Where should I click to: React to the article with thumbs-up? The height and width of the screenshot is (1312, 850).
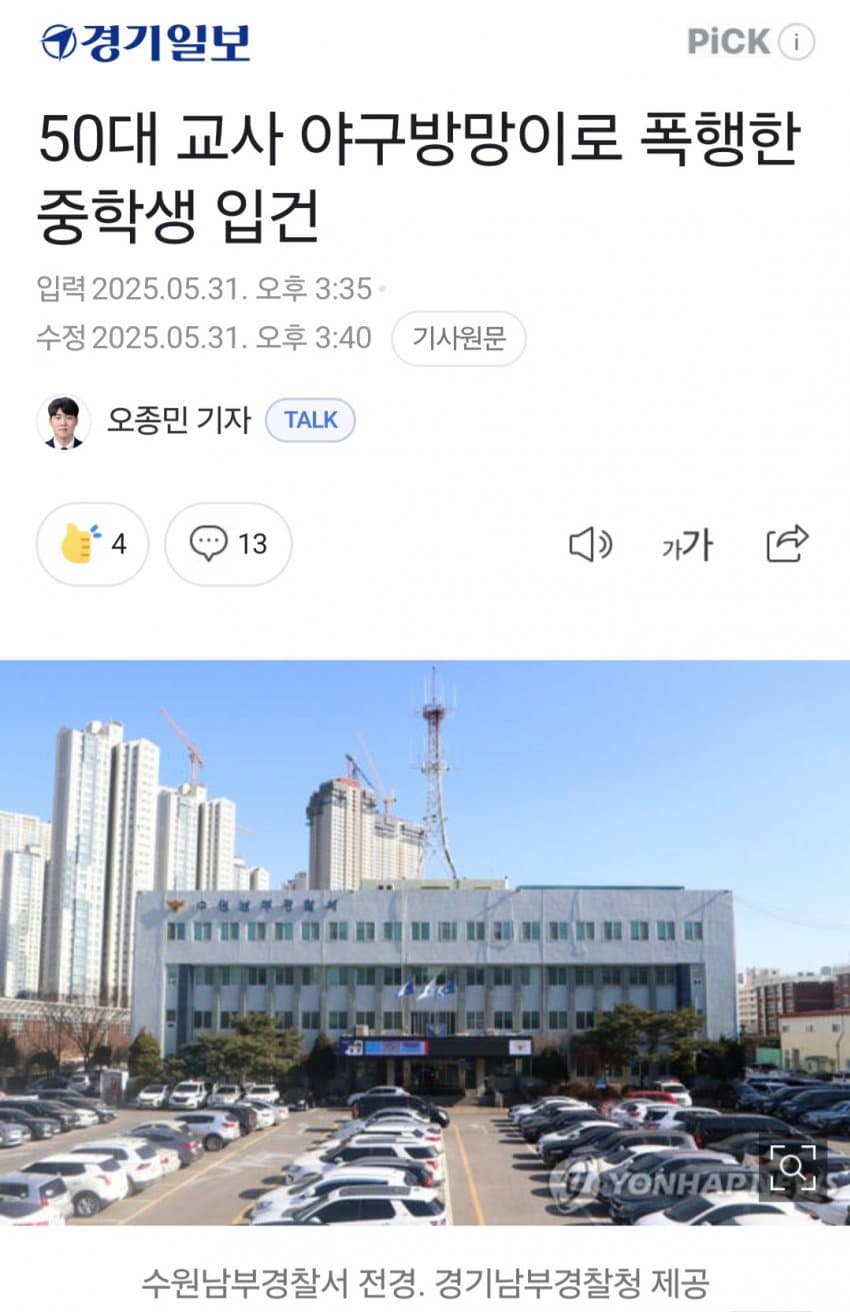(x=92, y=544)
